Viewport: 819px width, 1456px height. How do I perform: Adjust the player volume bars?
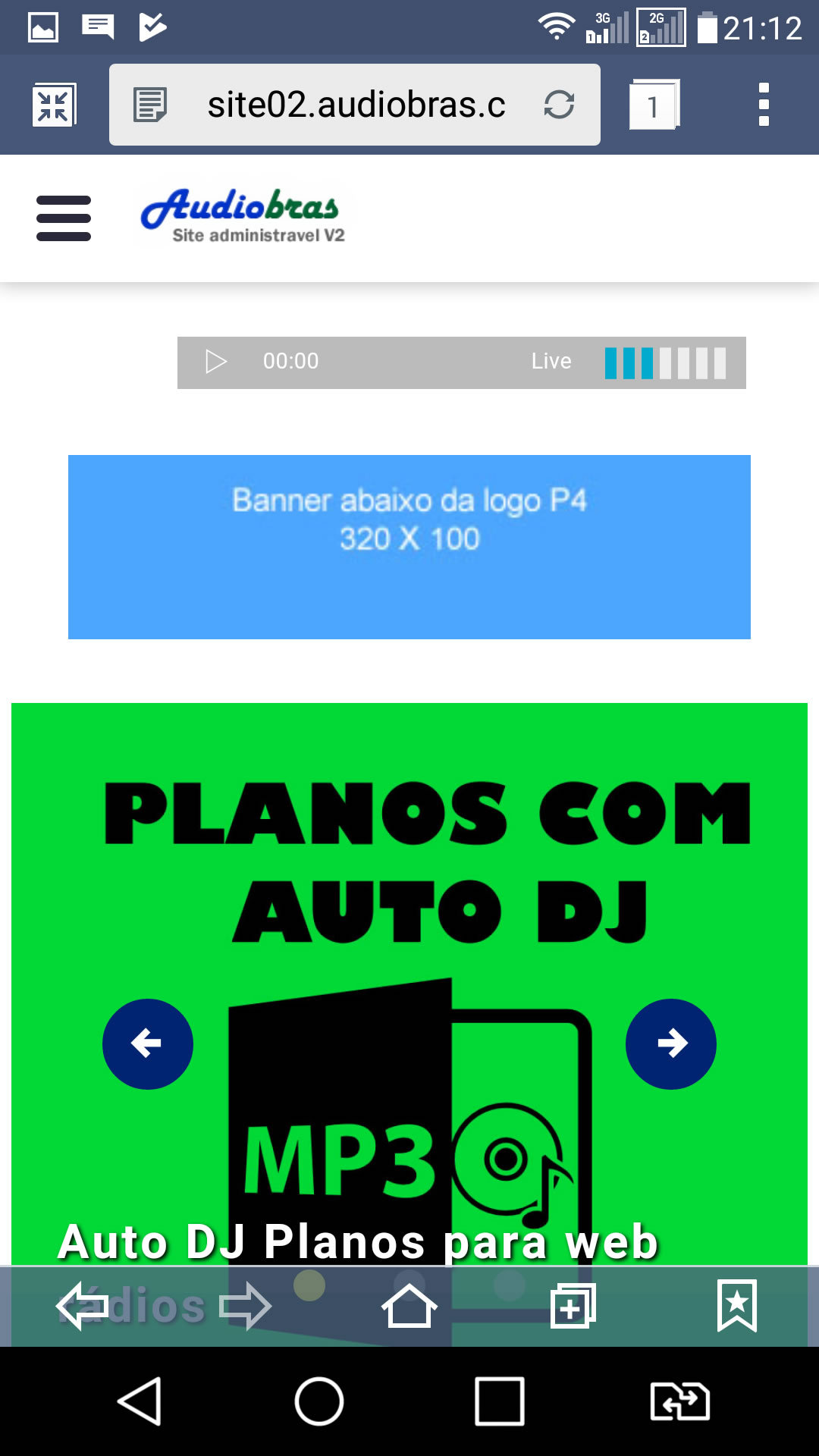tap(665, 362)
